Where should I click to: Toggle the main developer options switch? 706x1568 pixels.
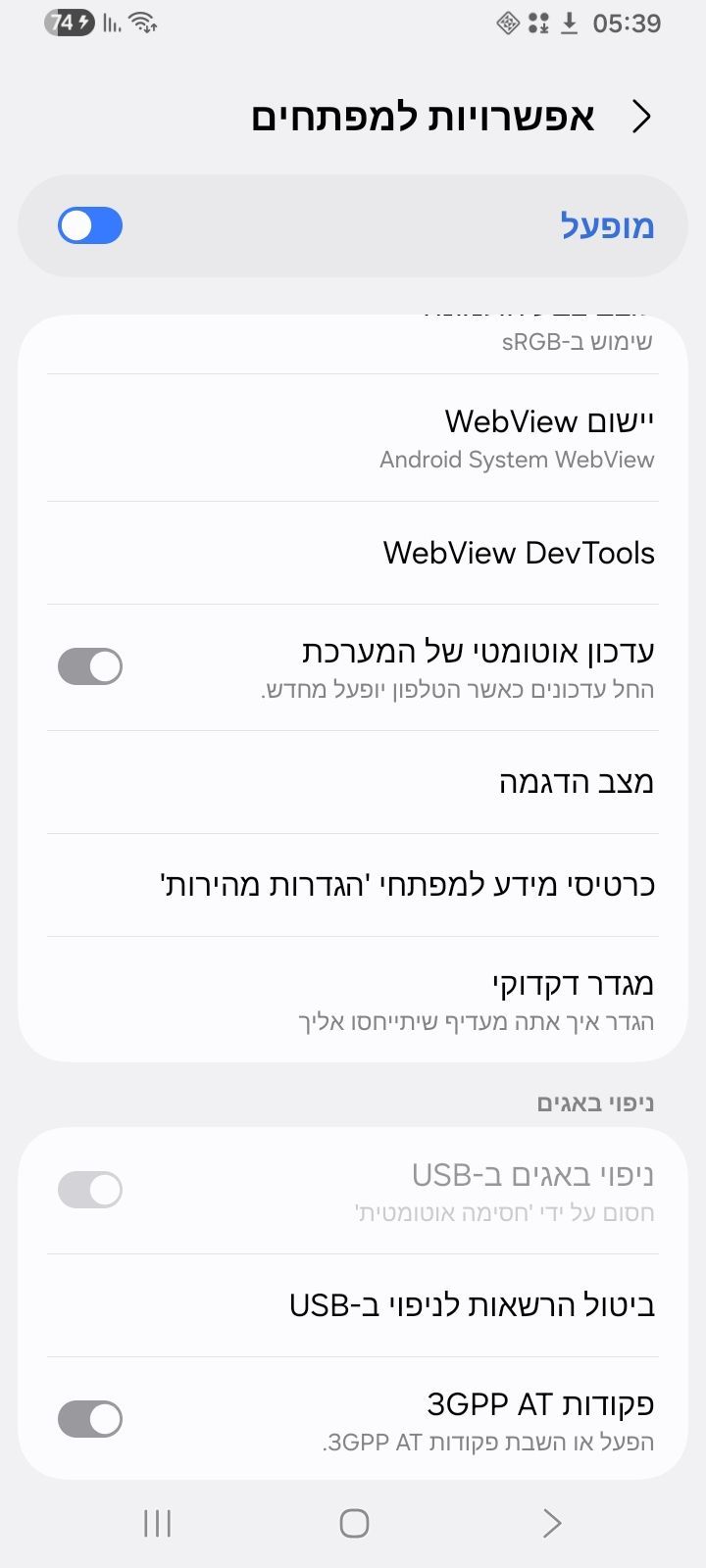click(90, 225)
